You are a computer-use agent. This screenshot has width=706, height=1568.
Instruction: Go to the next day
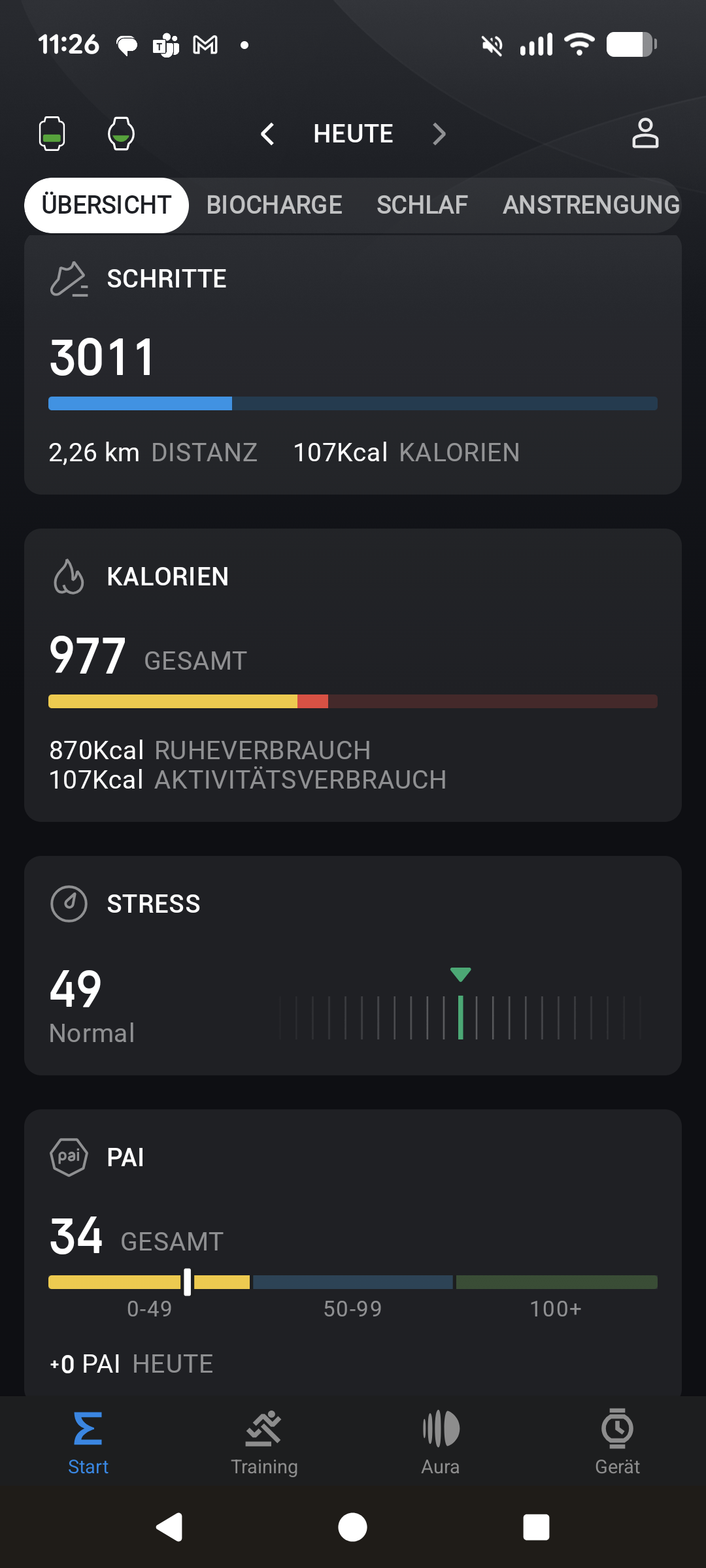439,134
